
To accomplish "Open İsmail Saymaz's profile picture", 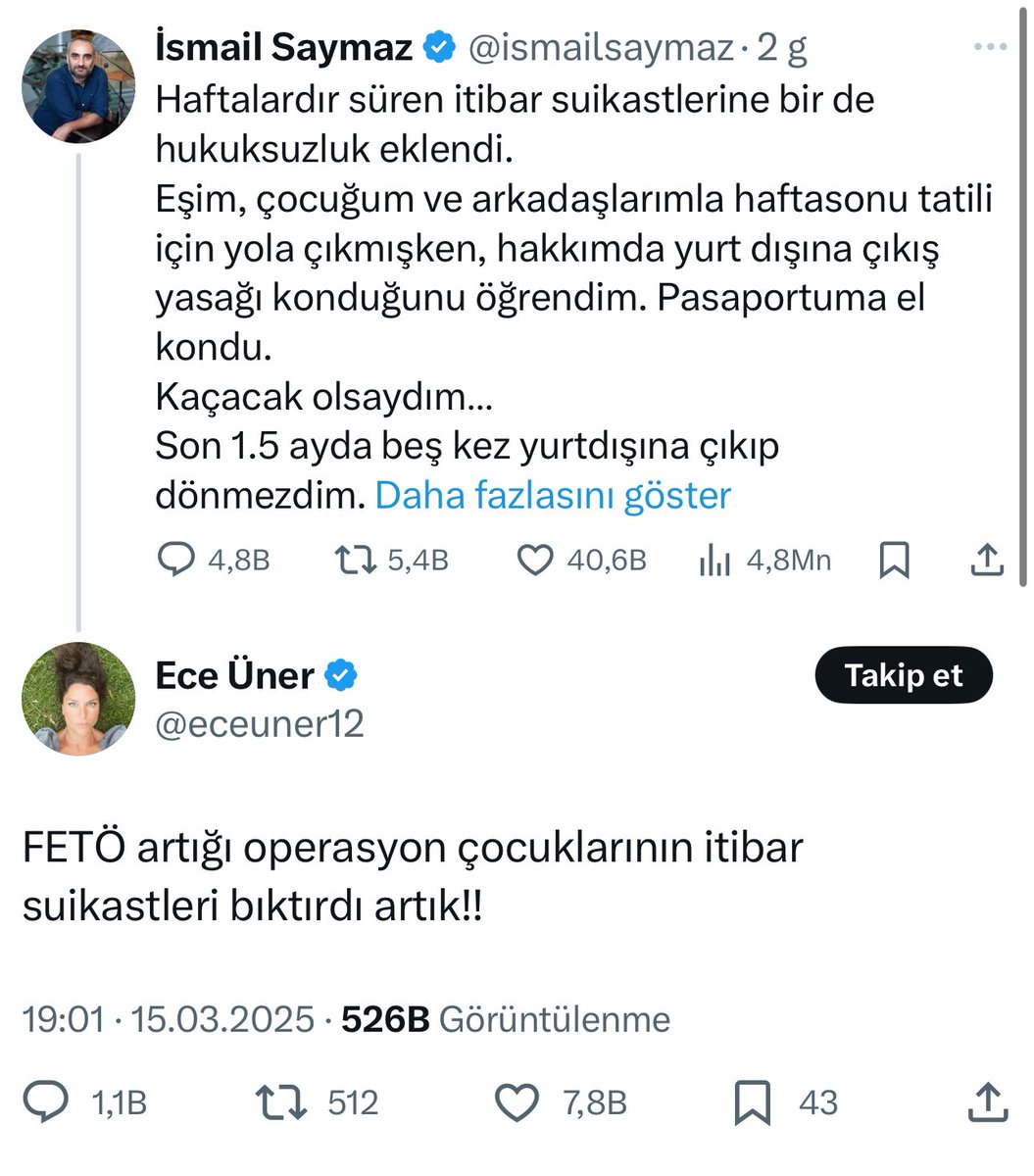I will click(x=78, y=86).
